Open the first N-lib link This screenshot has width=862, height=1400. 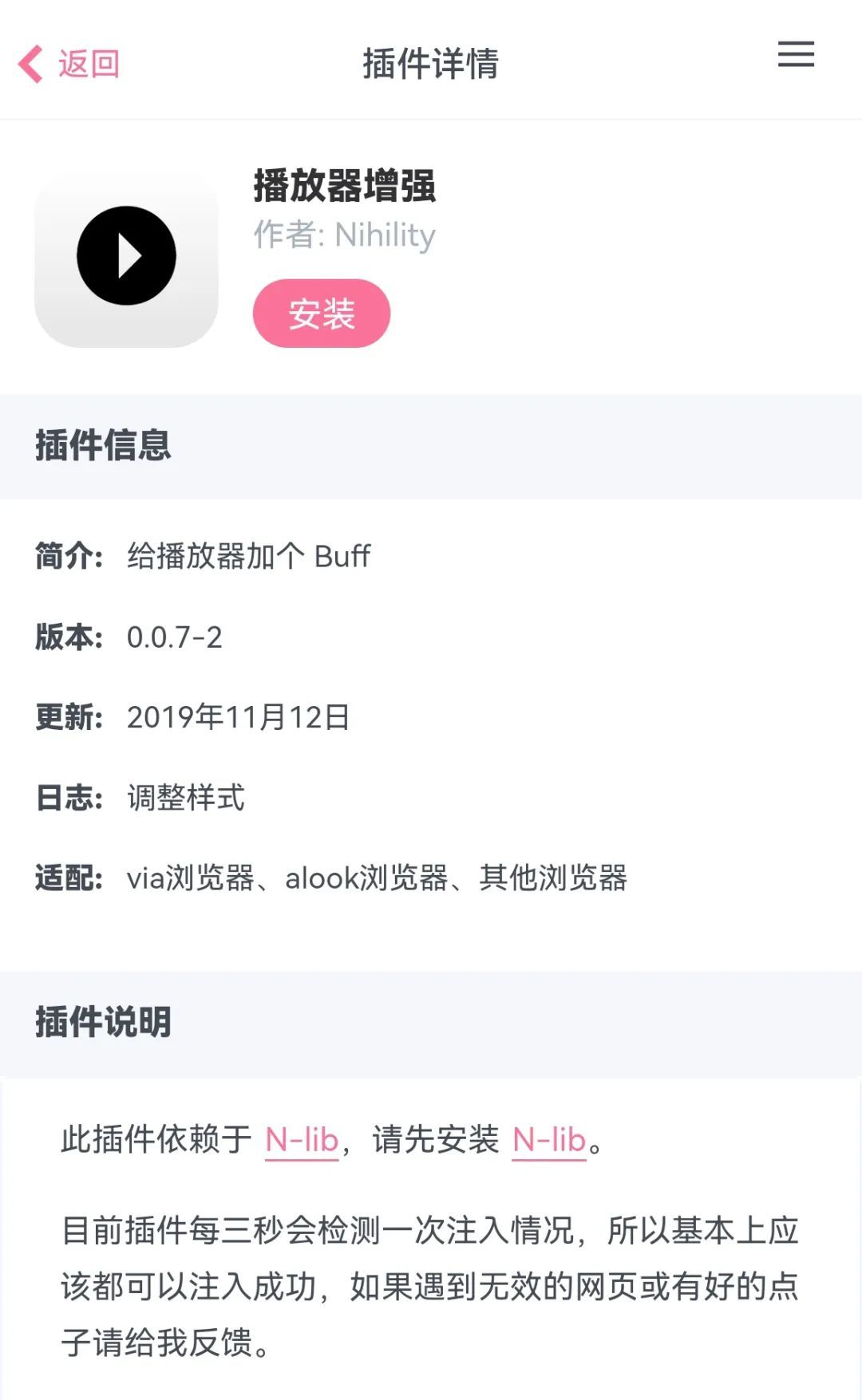(x=302, y=1140)
